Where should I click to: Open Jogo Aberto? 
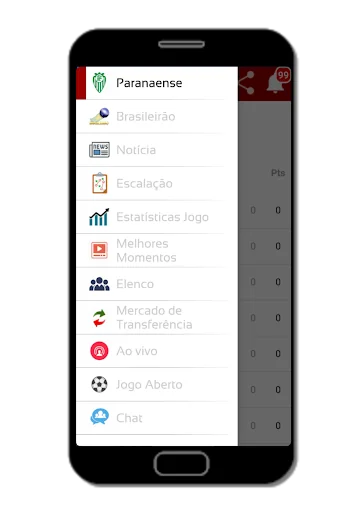click(157, 384)
